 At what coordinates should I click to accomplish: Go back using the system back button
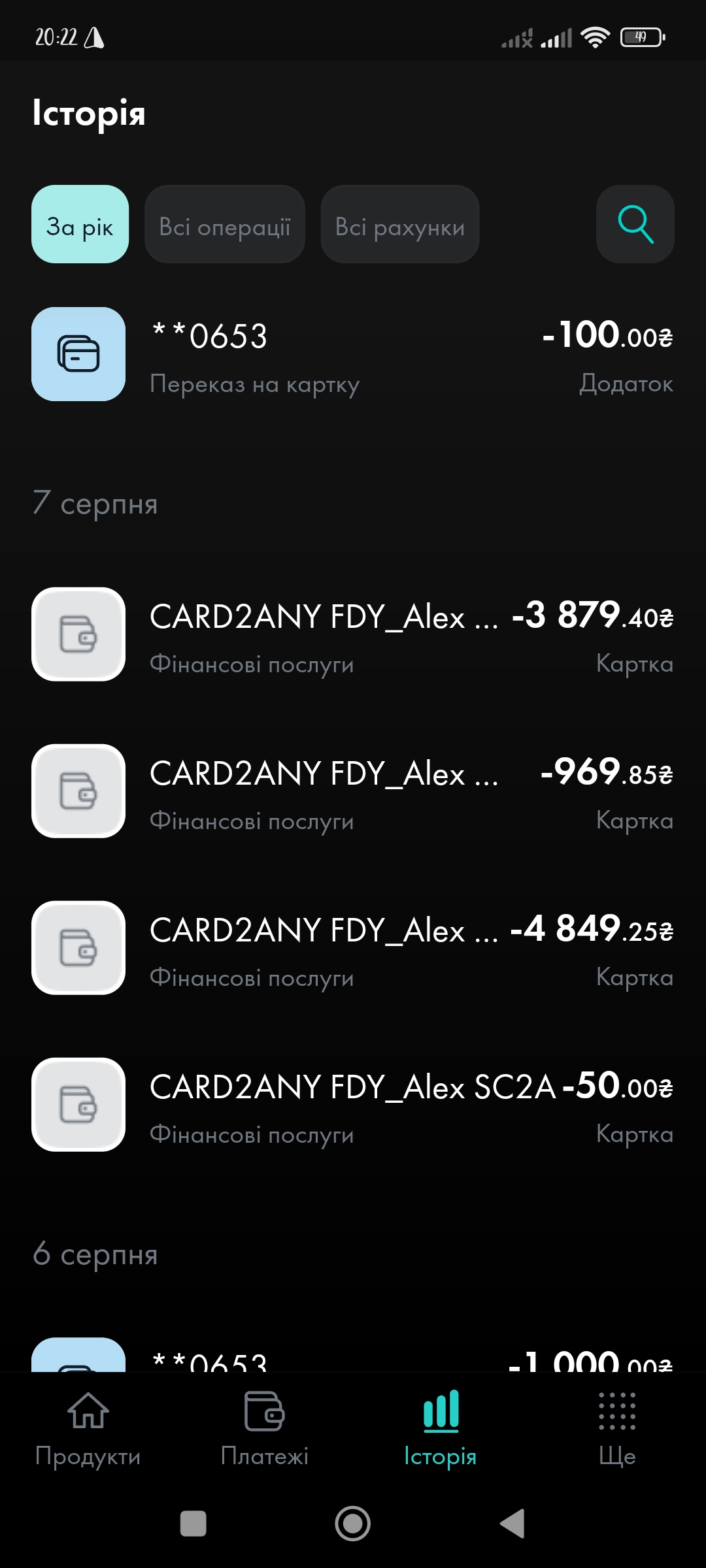(513, 1524)
